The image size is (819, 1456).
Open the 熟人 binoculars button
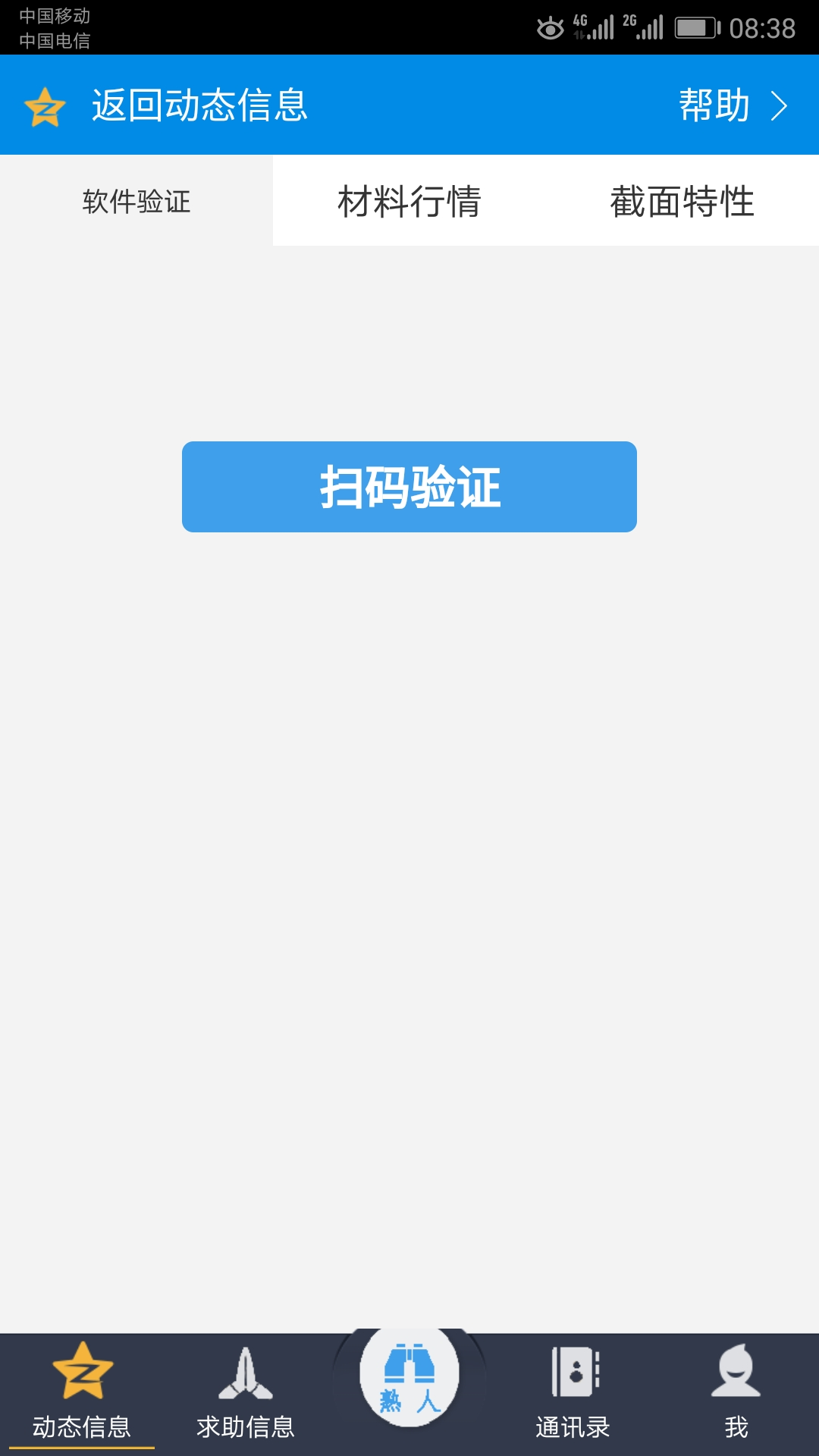[409, 1377]
